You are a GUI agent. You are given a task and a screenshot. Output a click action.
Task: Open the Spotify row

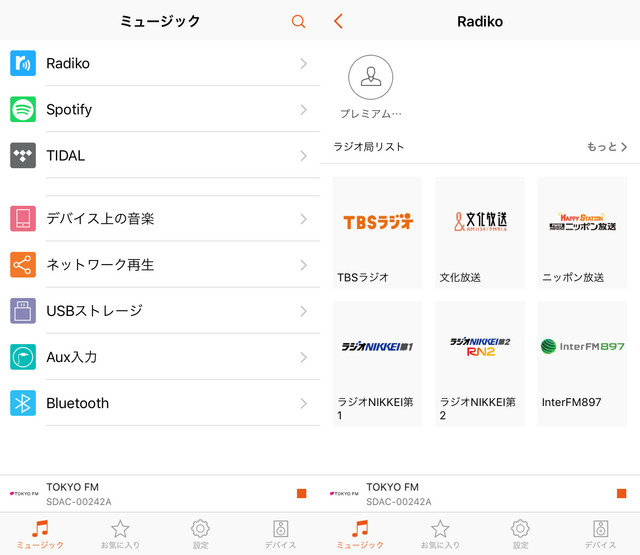[x=160, y=109]
